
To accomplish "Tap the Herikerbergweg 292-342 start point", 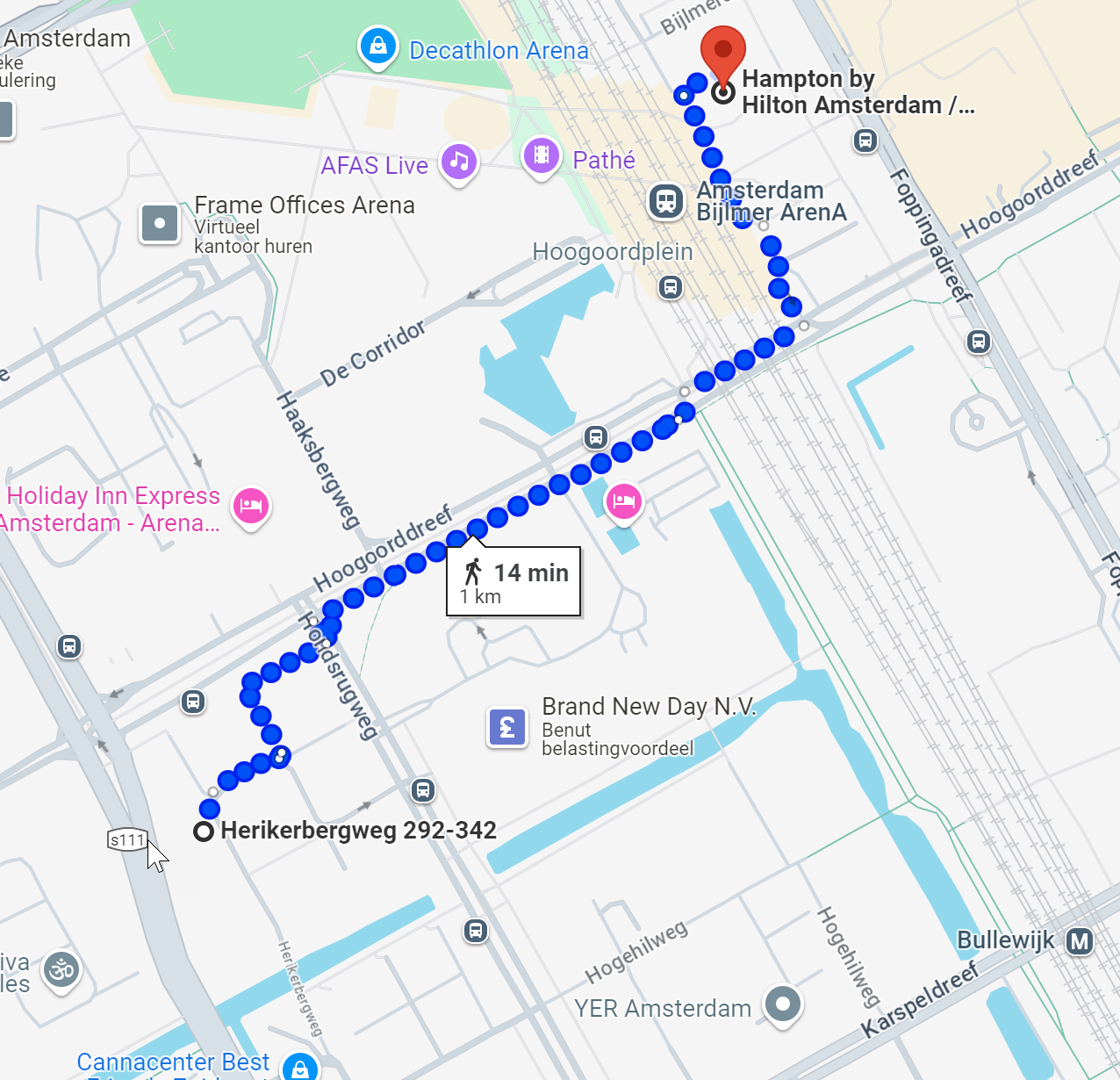I will click(x=204, y=831).
